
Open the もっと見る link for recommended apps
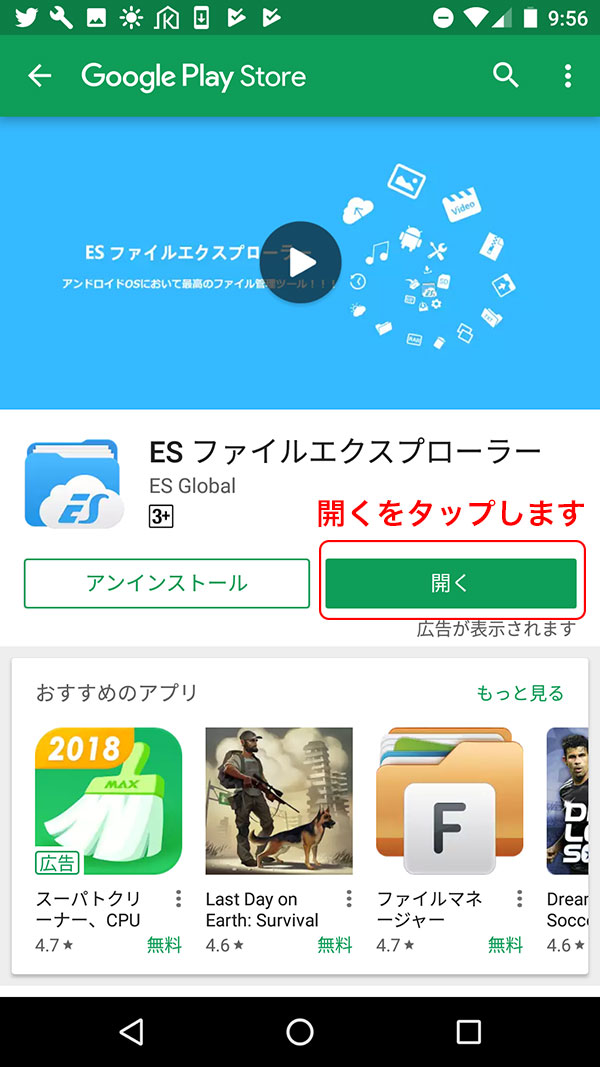519,693
